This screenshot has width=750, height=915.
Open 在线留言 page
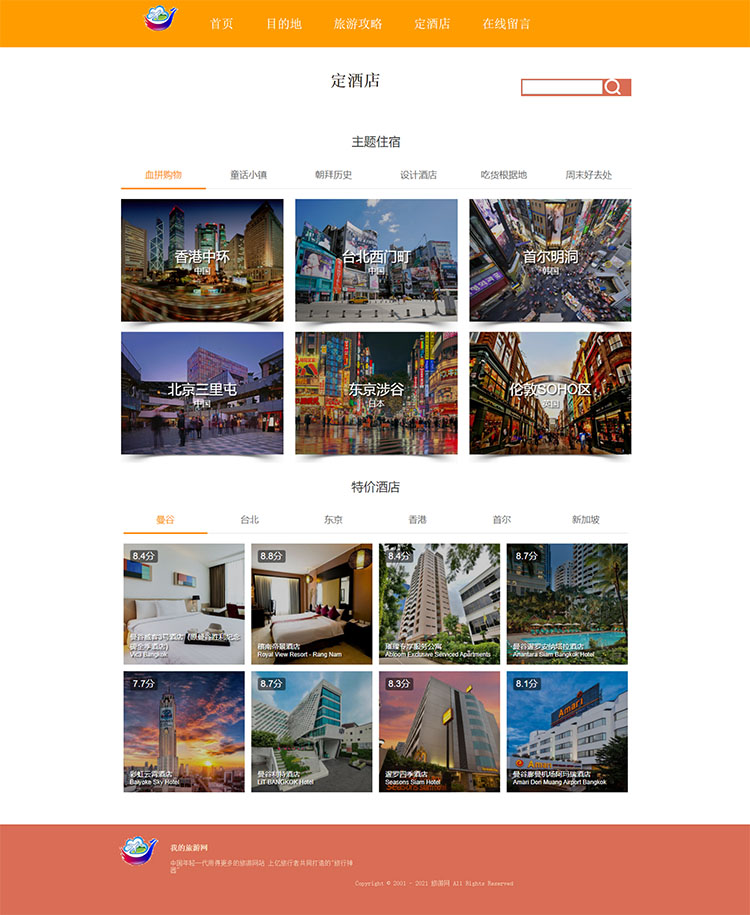(506, 23)
